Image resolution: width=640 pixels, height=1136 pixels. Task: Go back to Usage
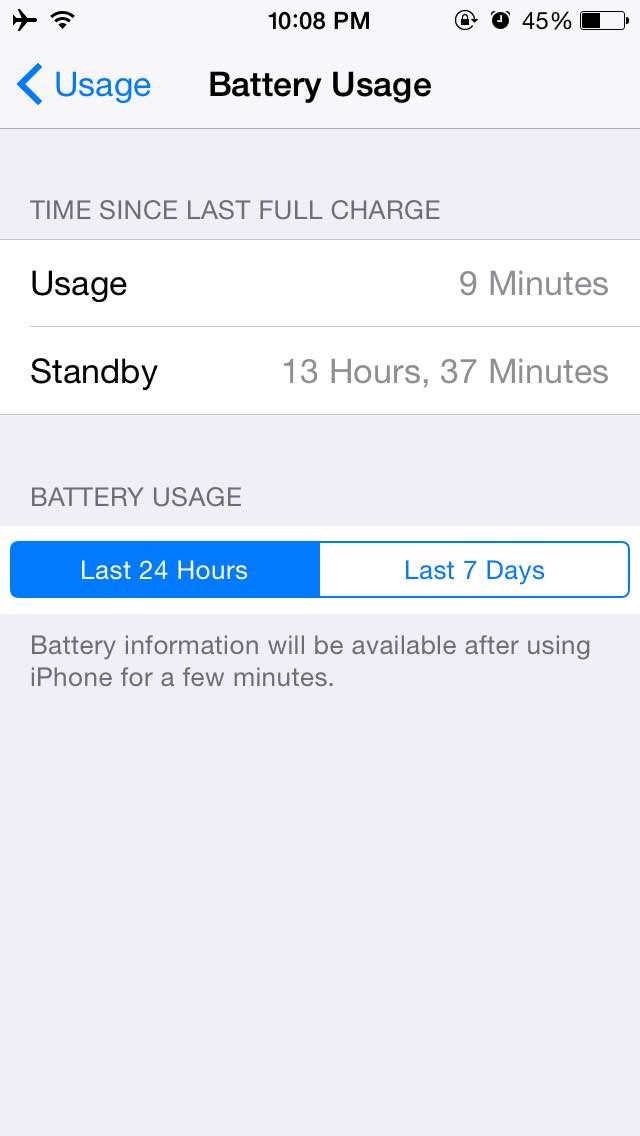[83, 85]
